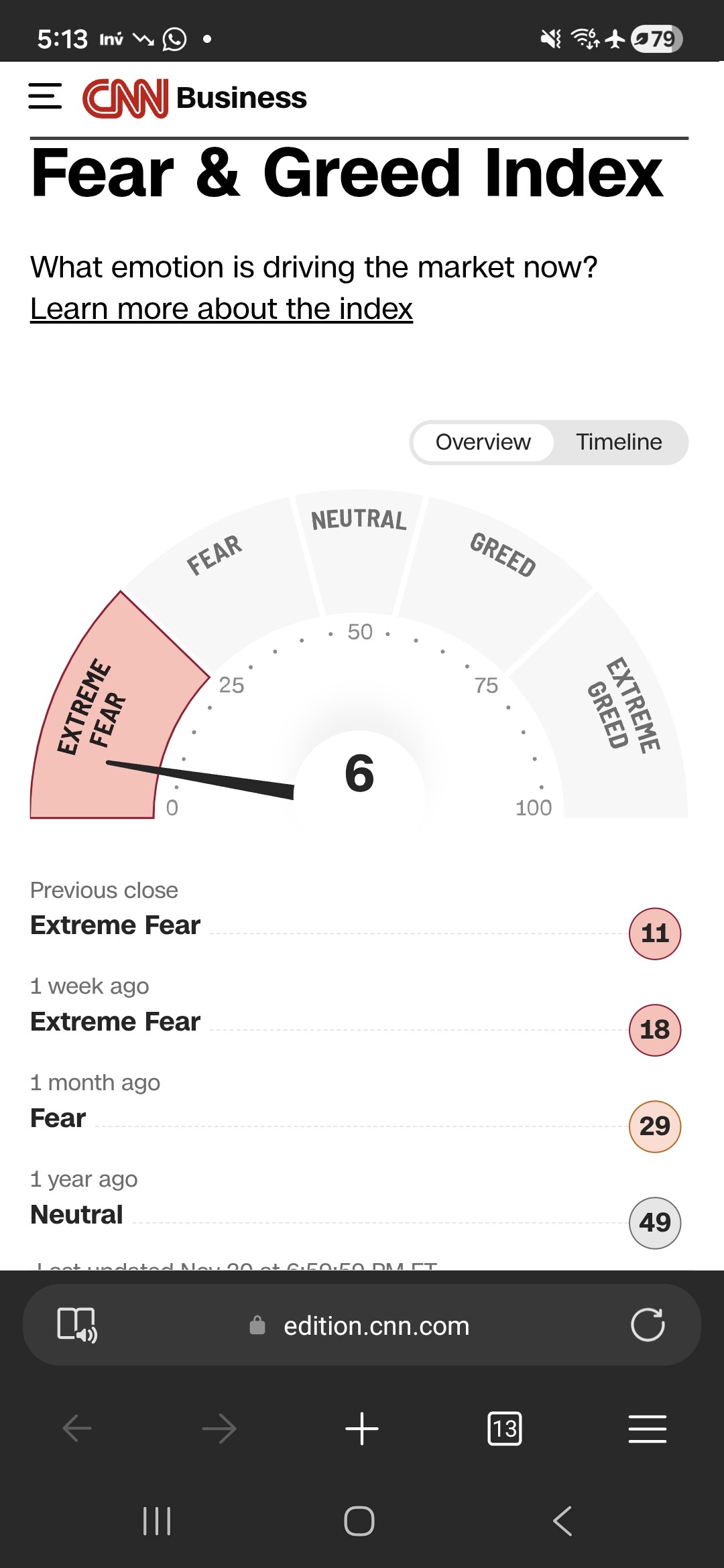Open the browser tools menu
Viewport: 724px width, 1568px height.
click(647, 1429)
